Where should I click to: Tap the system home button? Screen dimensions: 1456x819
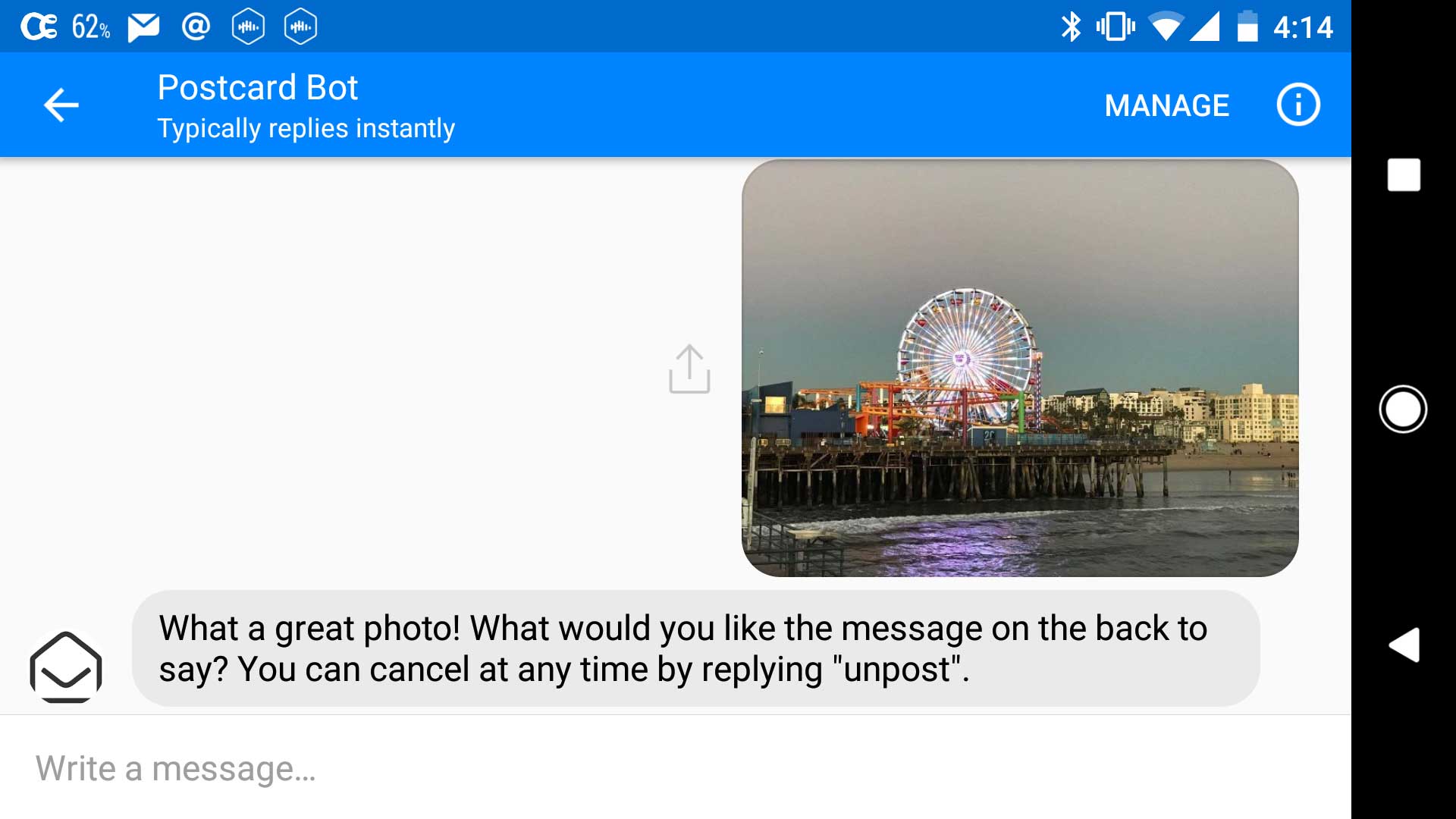pyautogui.click(x=1403, y=409)
